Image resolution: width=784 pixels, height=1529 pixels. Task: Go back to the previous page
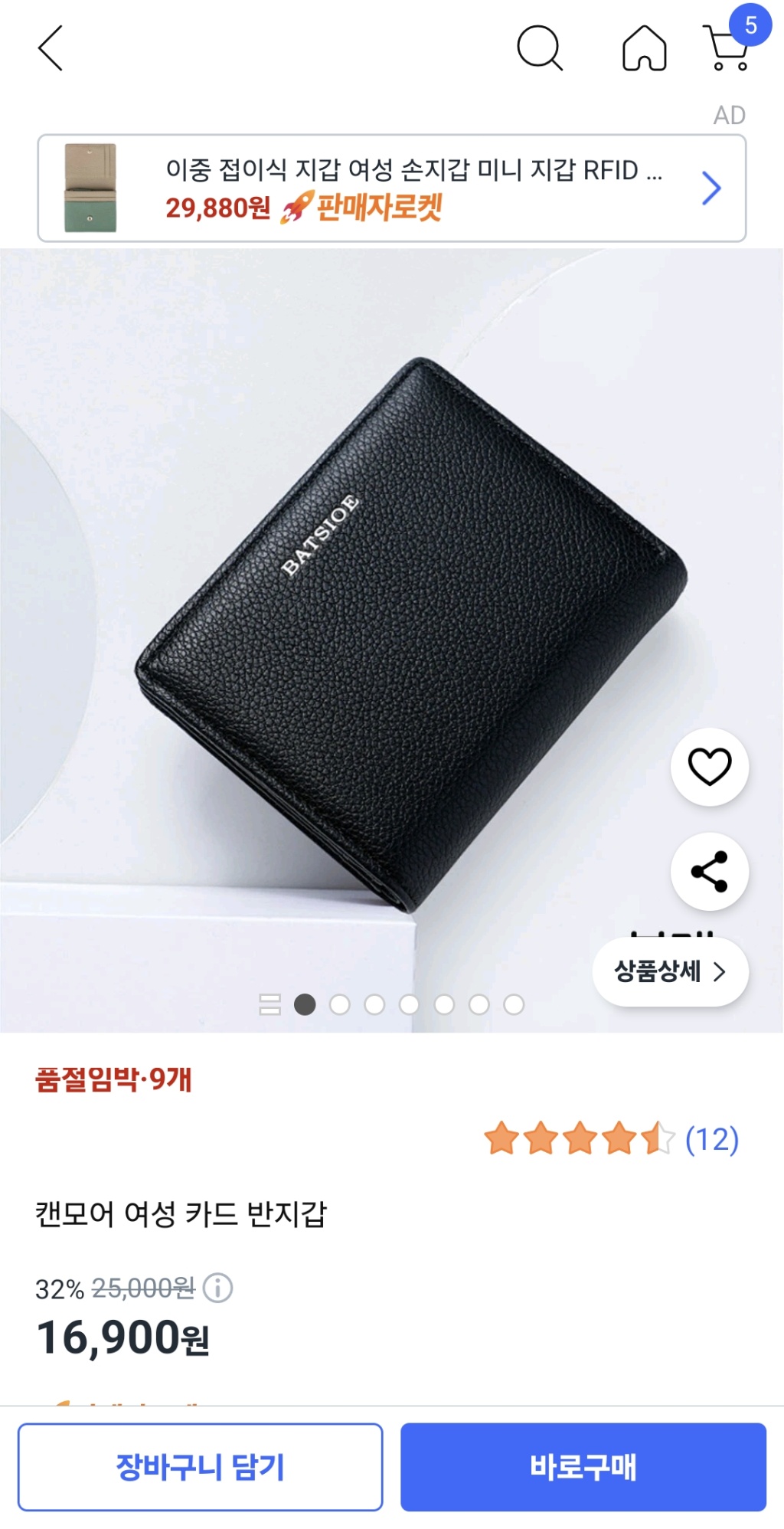pos(51,48)
